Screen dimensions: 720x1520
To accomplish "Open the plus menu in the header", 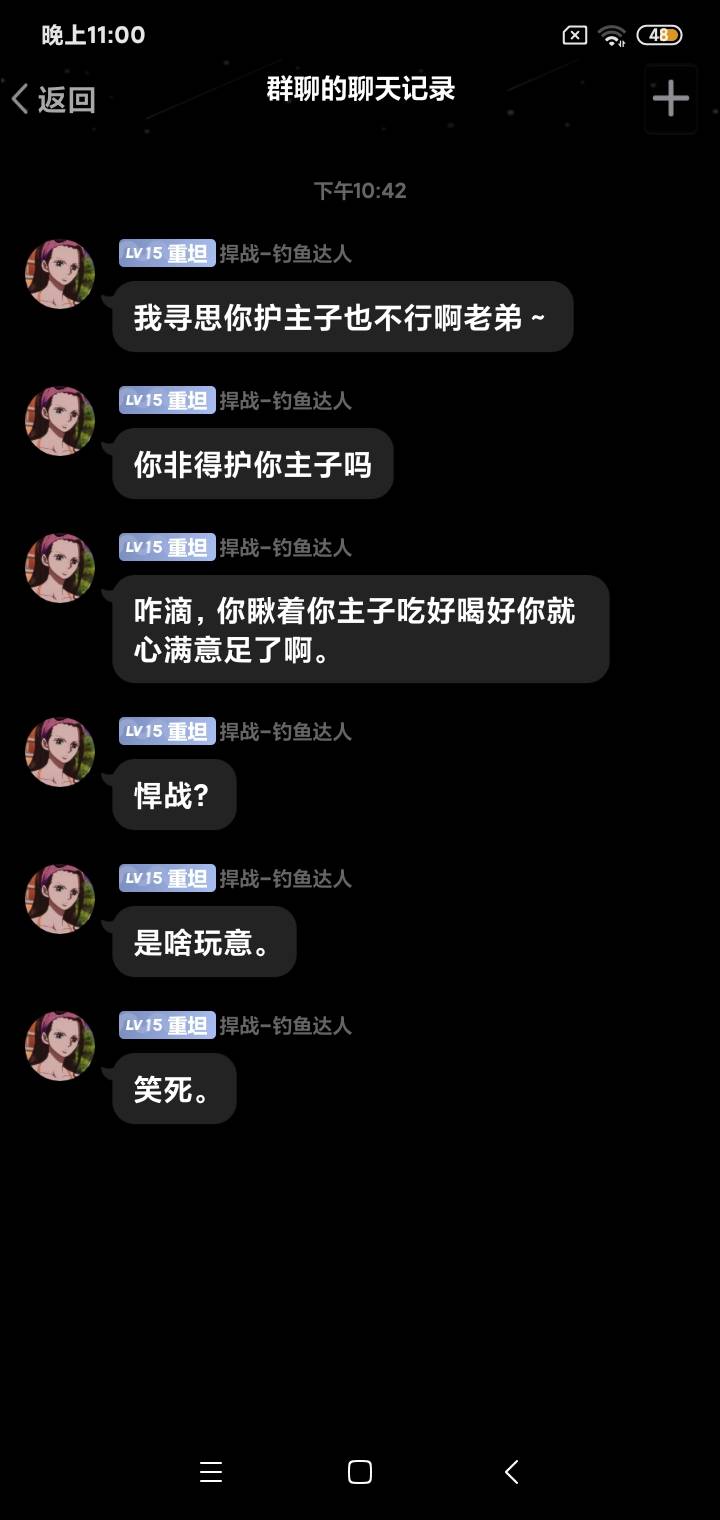I will (670, 98).
